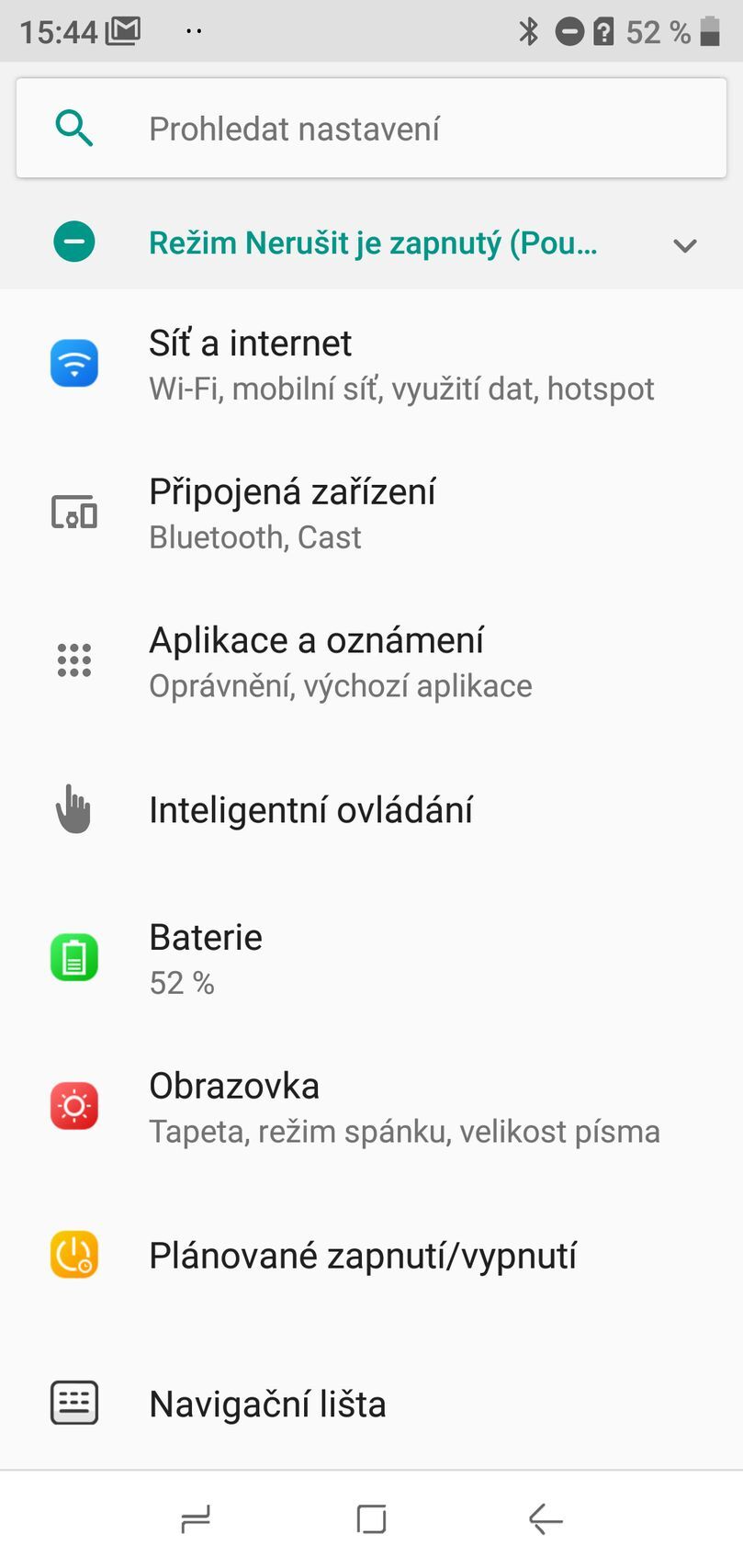Open Režim Nerušit je zapnutý notice
The height and width of the screenshot is (1568, 743).
372,243
